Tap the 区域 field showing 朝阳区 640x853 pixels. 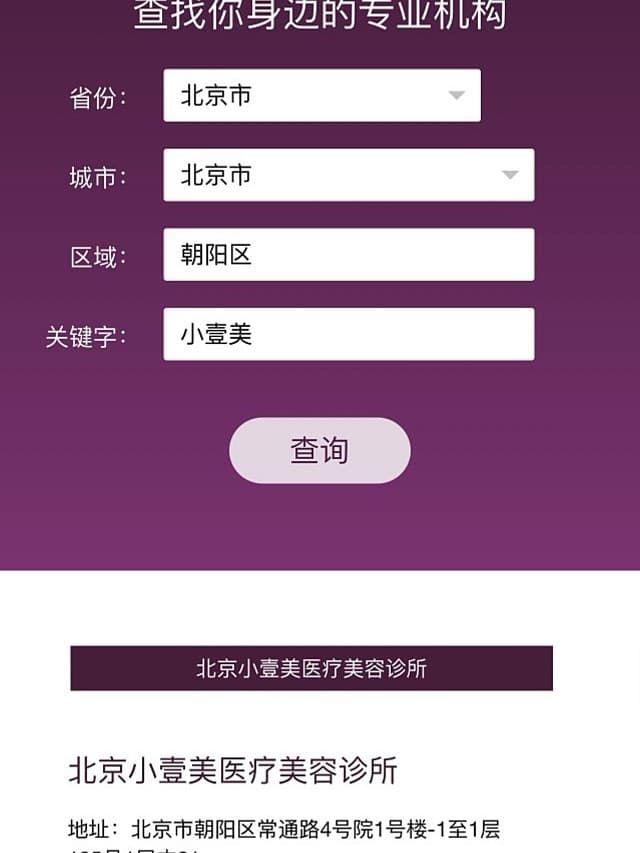[x=348, y=255]
